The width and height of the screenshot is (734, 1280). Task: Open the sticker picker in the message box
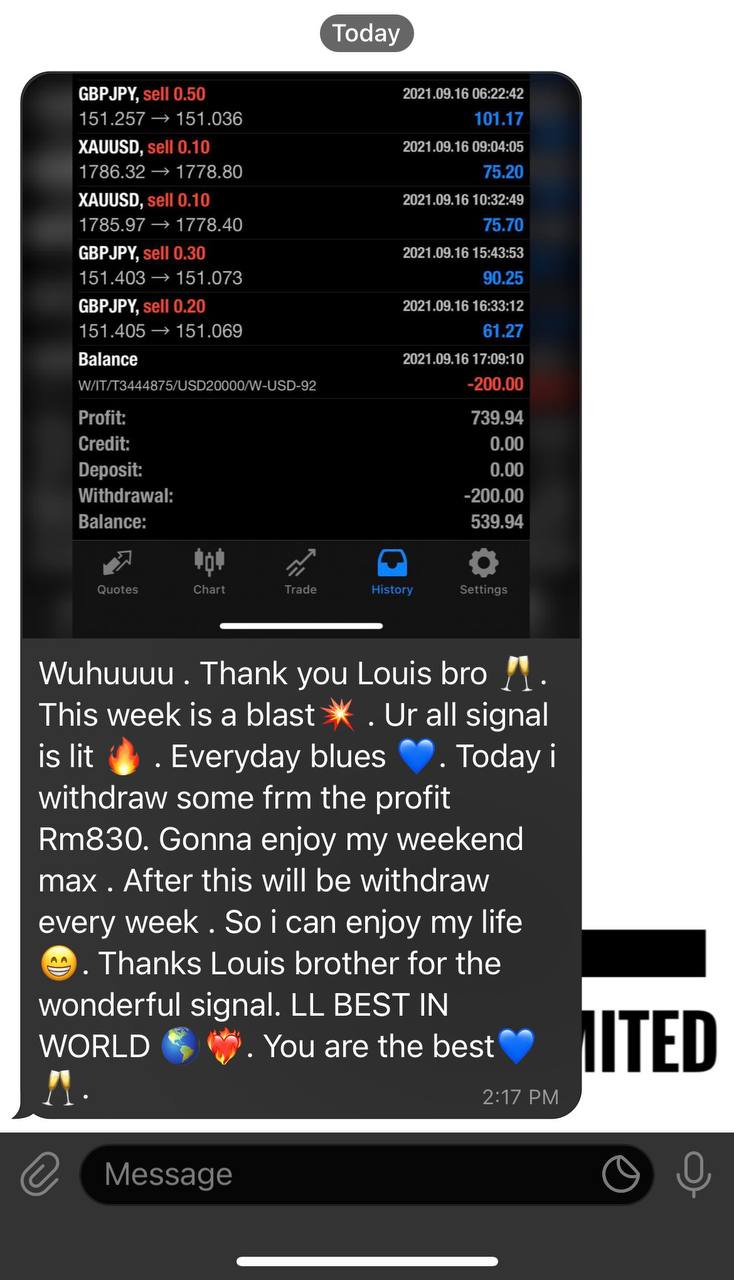(x=621, y=1175)
